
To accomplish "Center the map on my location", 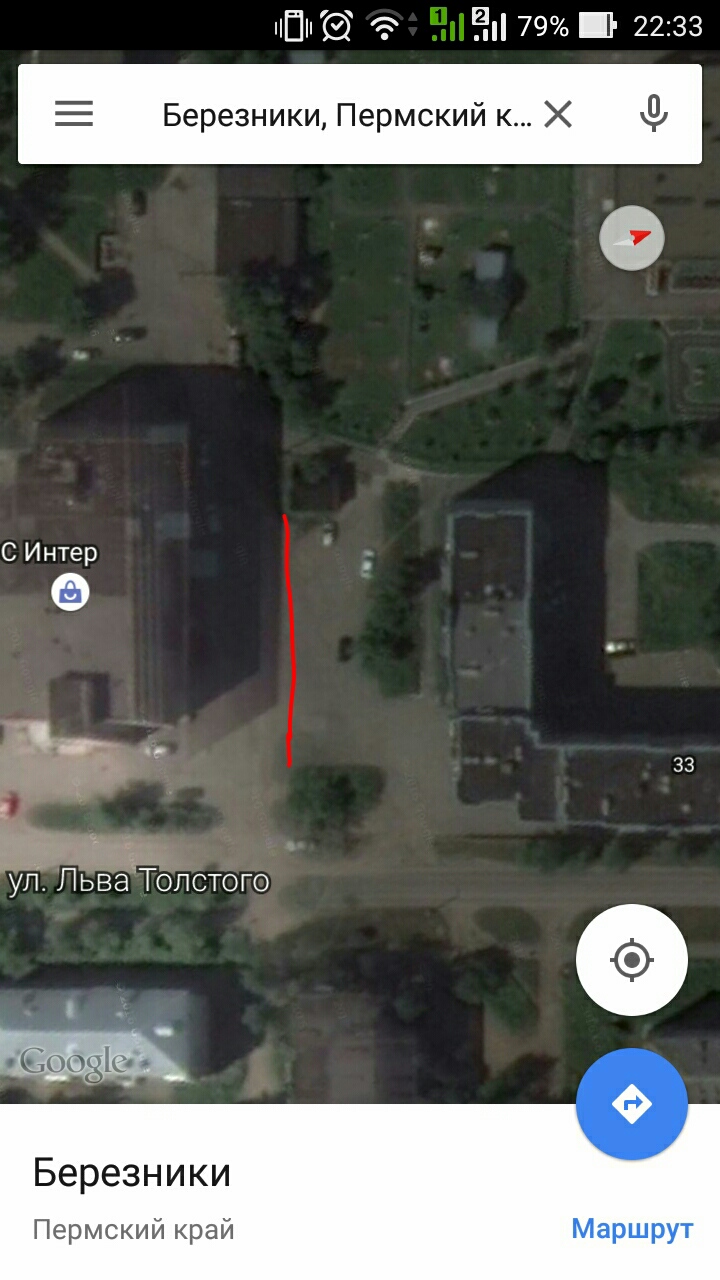I will 631,960.
